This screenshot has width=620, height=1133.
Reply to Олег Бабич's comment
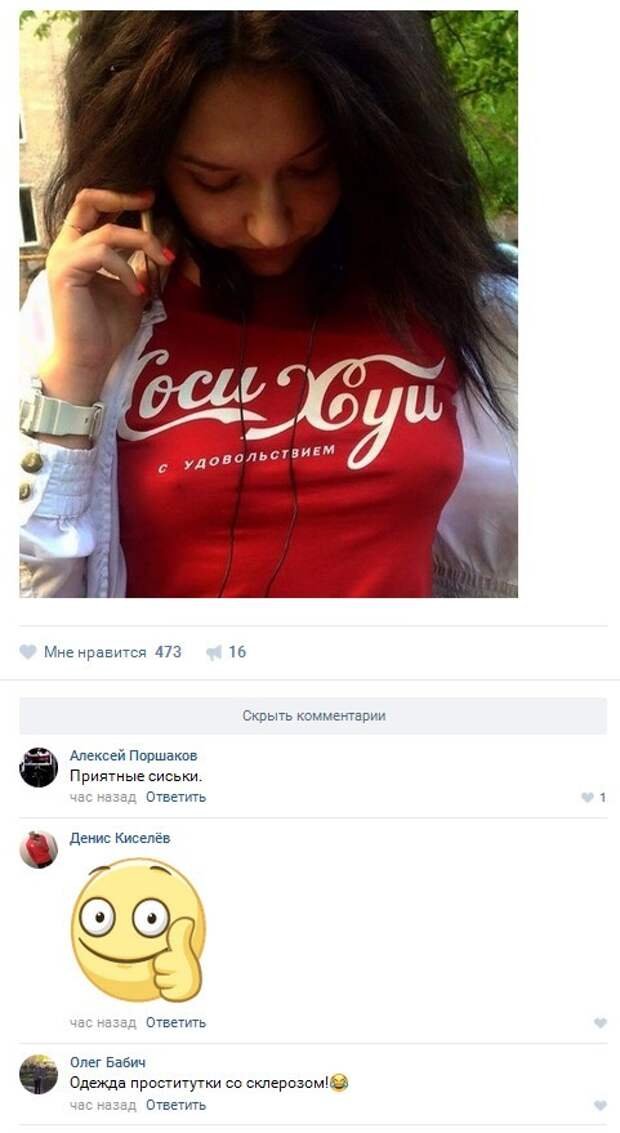(x=176, y=1104)
